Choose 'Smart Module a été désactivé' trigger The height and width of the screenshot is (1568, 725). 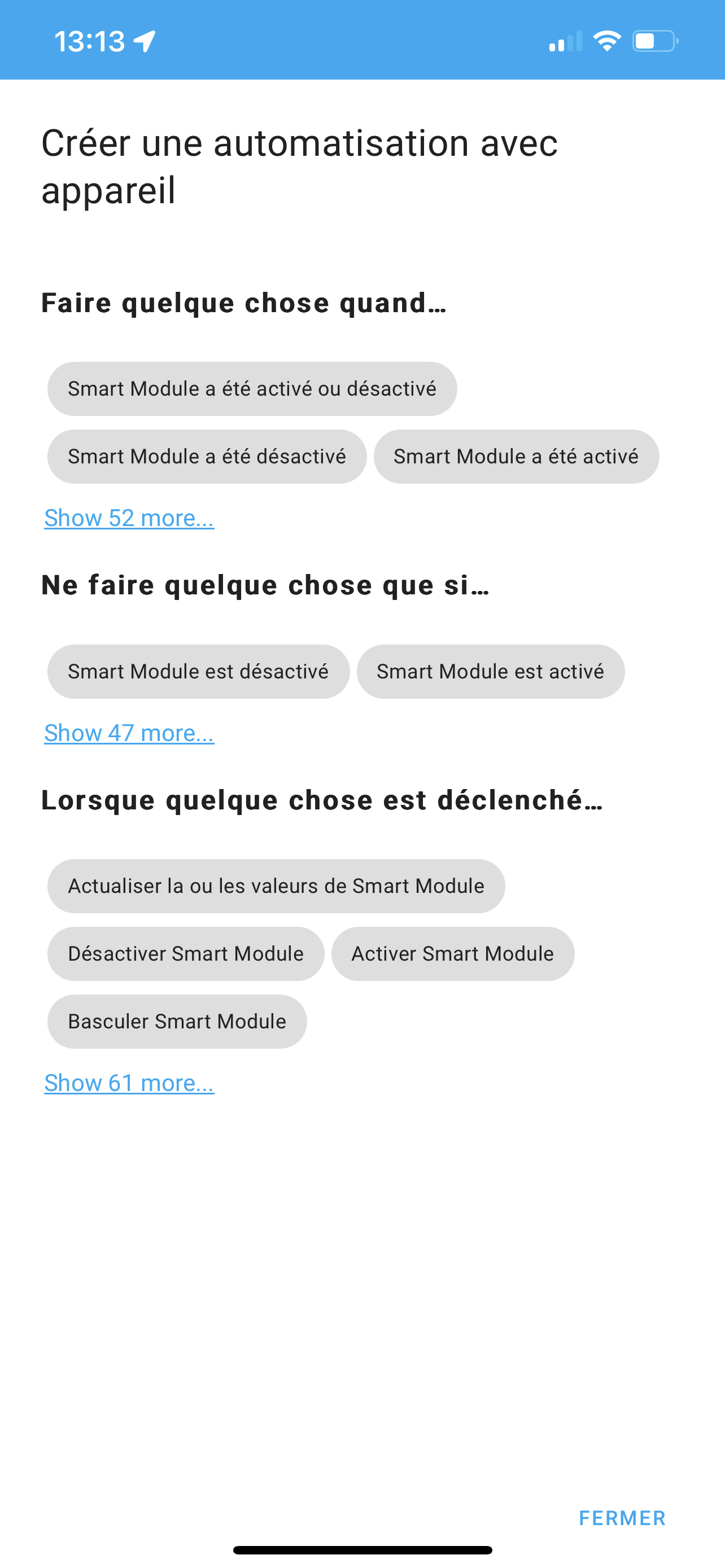(x=207, y=457)
